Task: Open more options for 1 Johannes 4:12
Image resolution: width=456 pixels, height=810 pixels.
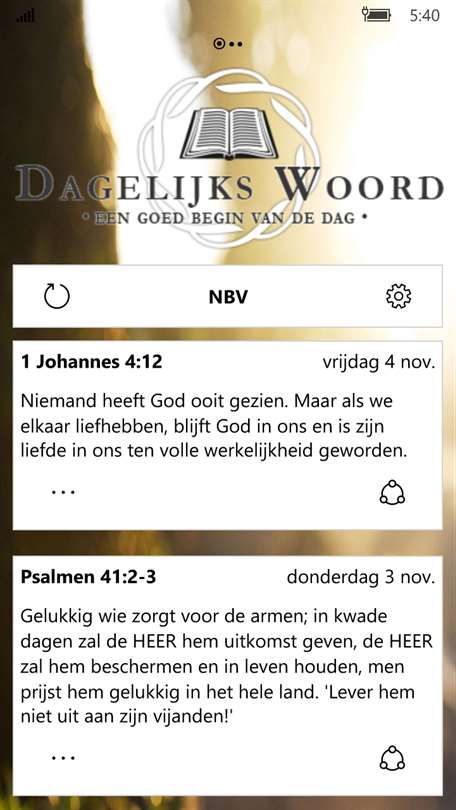Action: 63,492
